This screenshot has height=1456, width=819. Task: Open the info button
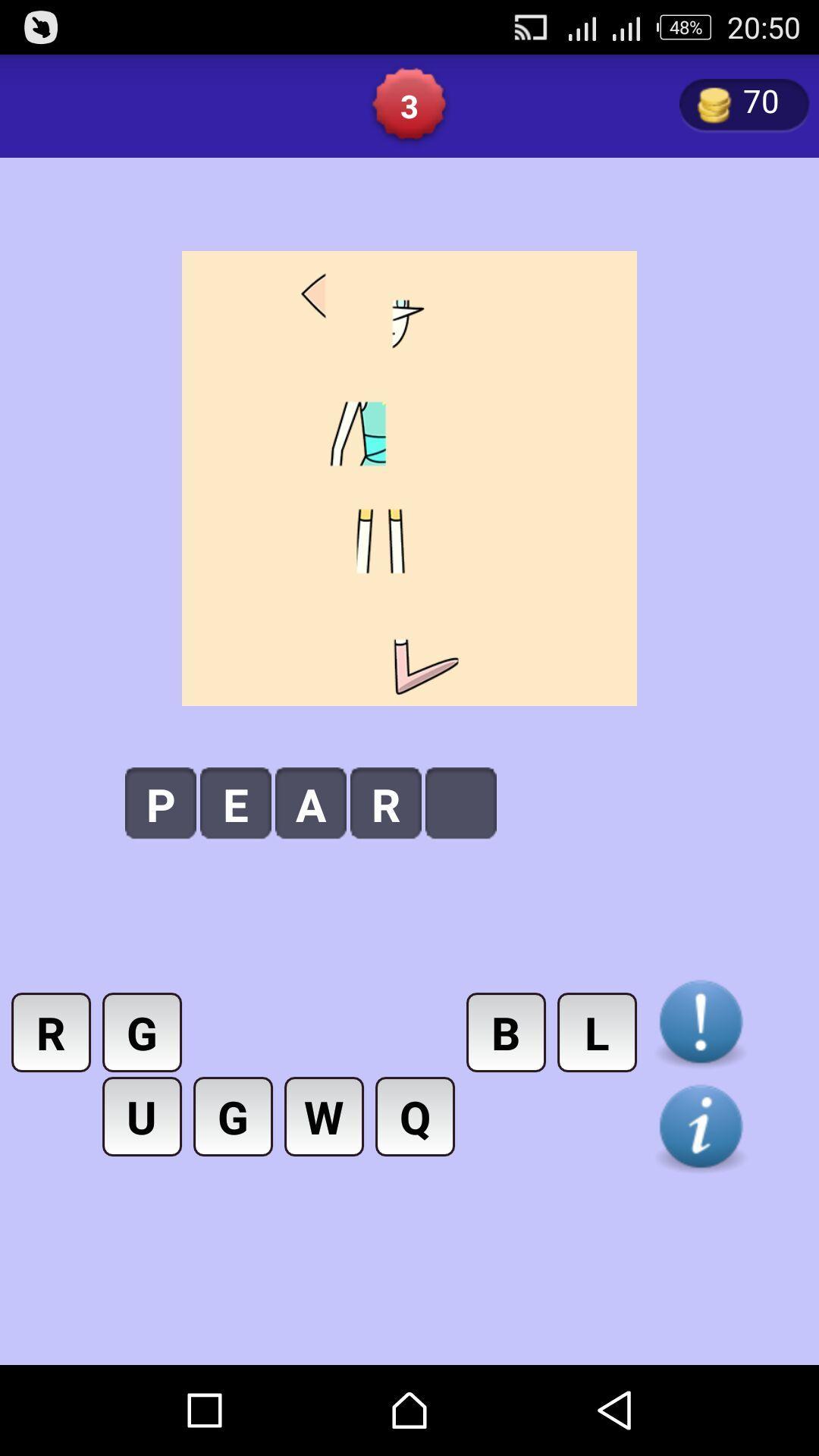pos(701,1127)
